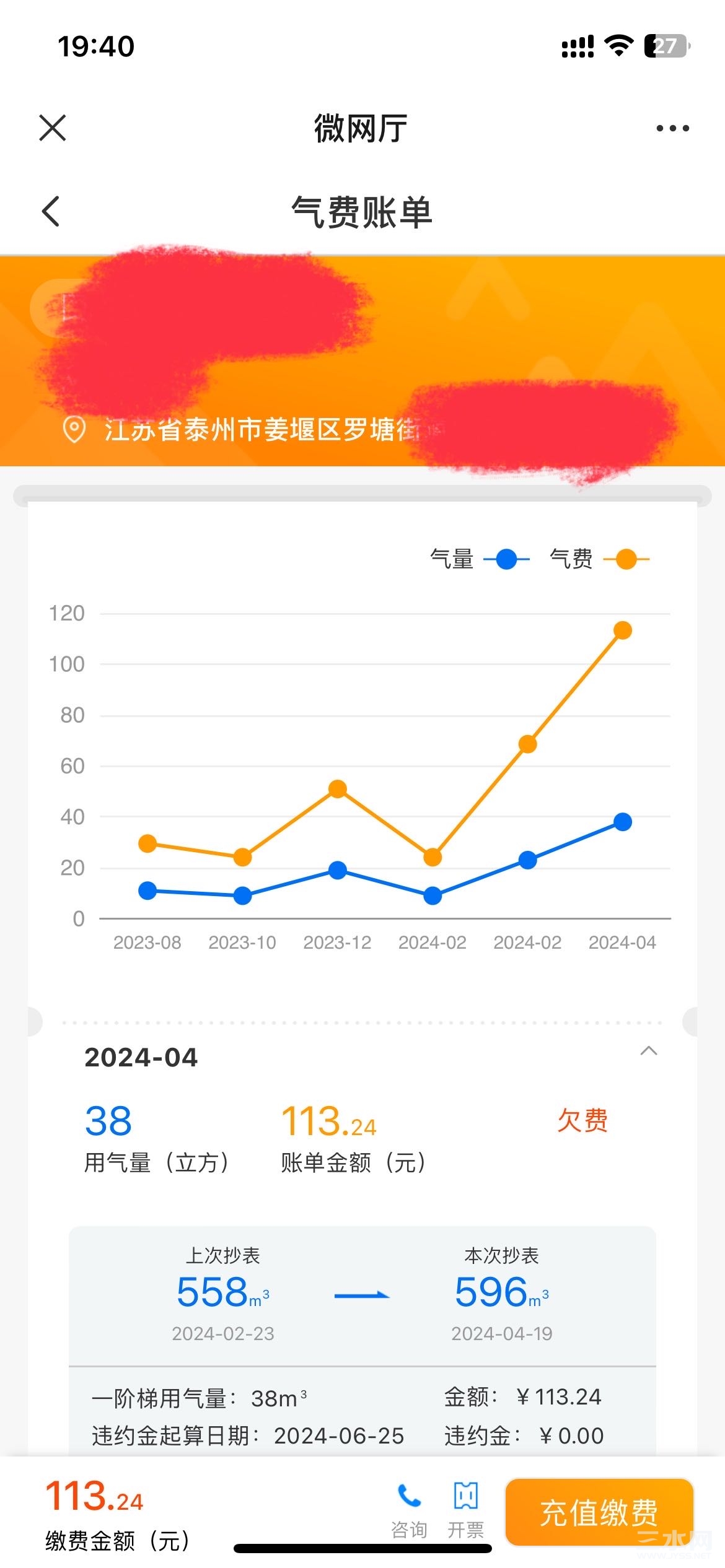This screenshot has height=1568, width=725.
Task: Open 咨询 phone consultation
Action: pos(409,1511)
